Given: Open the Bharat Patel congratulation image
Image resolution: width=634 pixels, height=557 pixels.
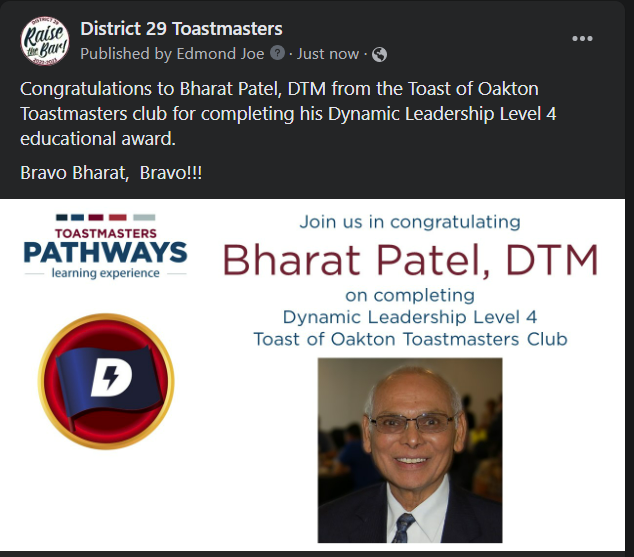Looking at the screenshot, I should pos(316,377).
